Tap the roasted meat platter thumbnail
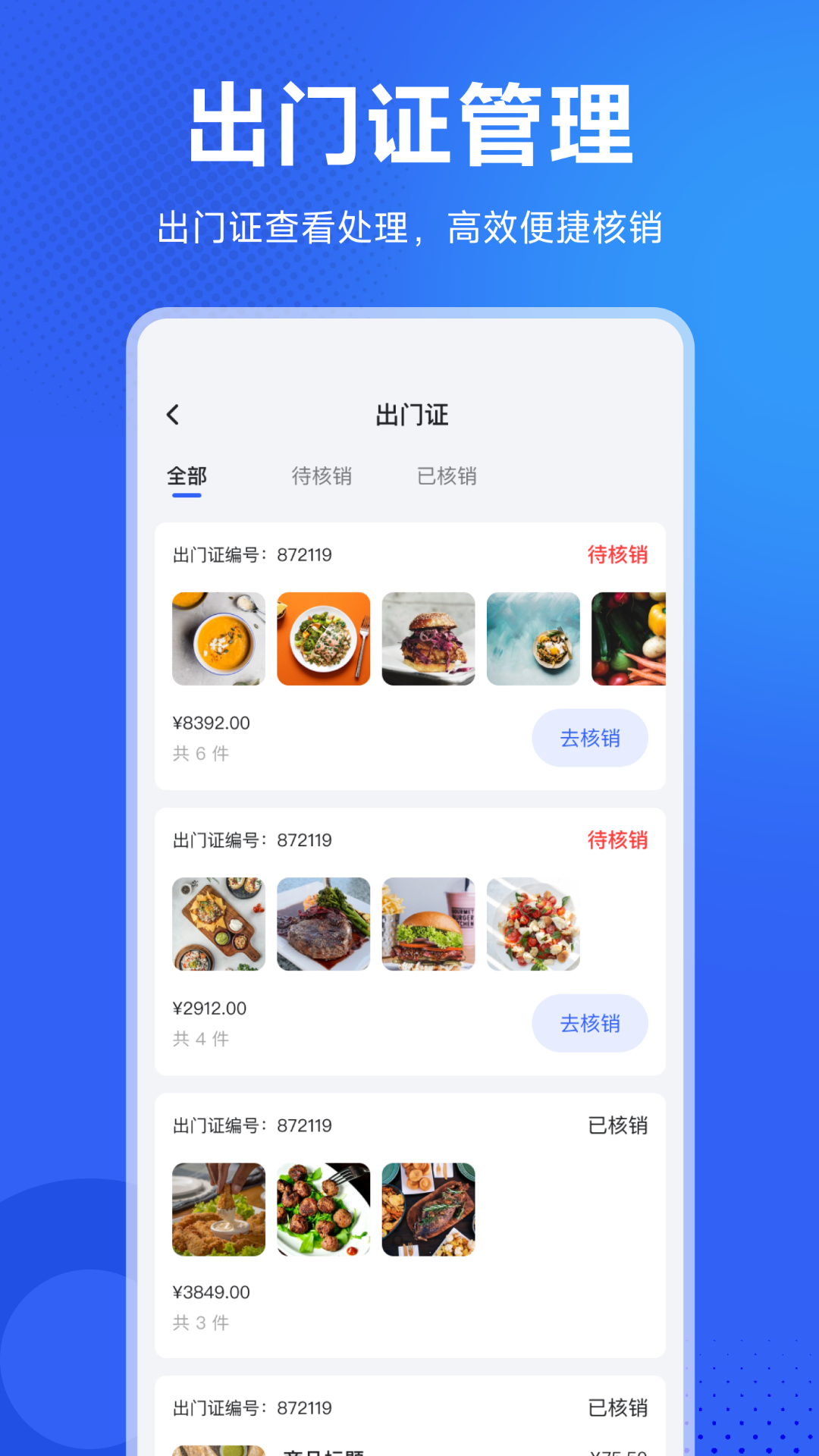This screenshot has width=819, height=1456. click(428, 1208)
